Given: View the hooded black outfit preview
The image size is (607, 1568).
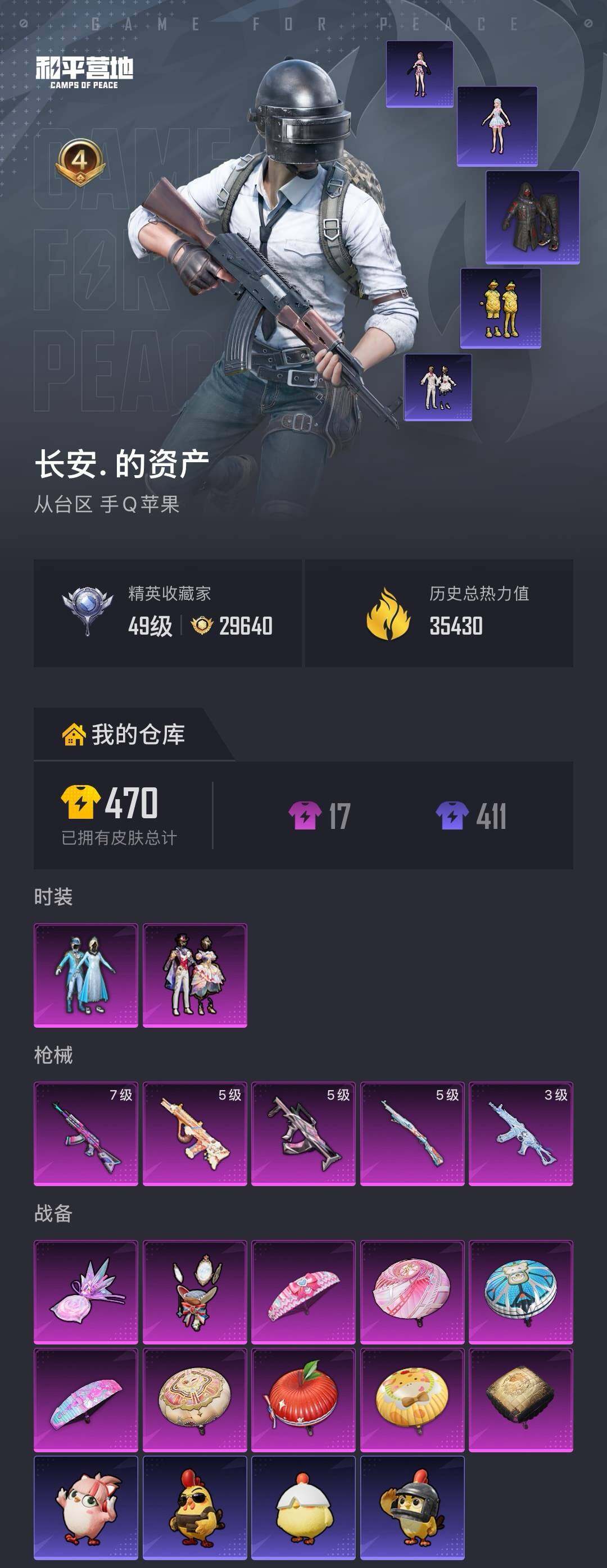Looking at the screenshot, I should [x=533, y=216].
